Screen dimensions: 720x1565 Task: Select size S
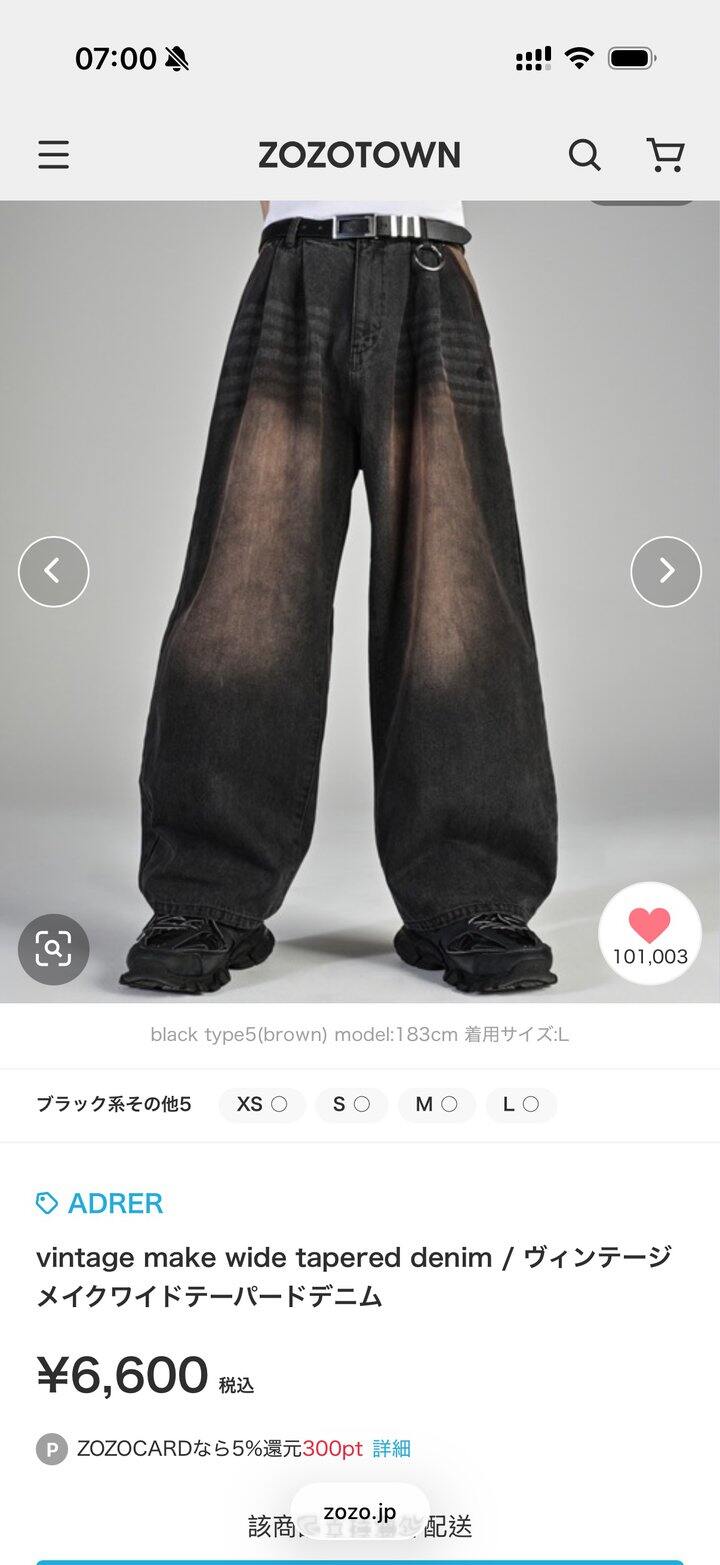(x=351, y=1105)
